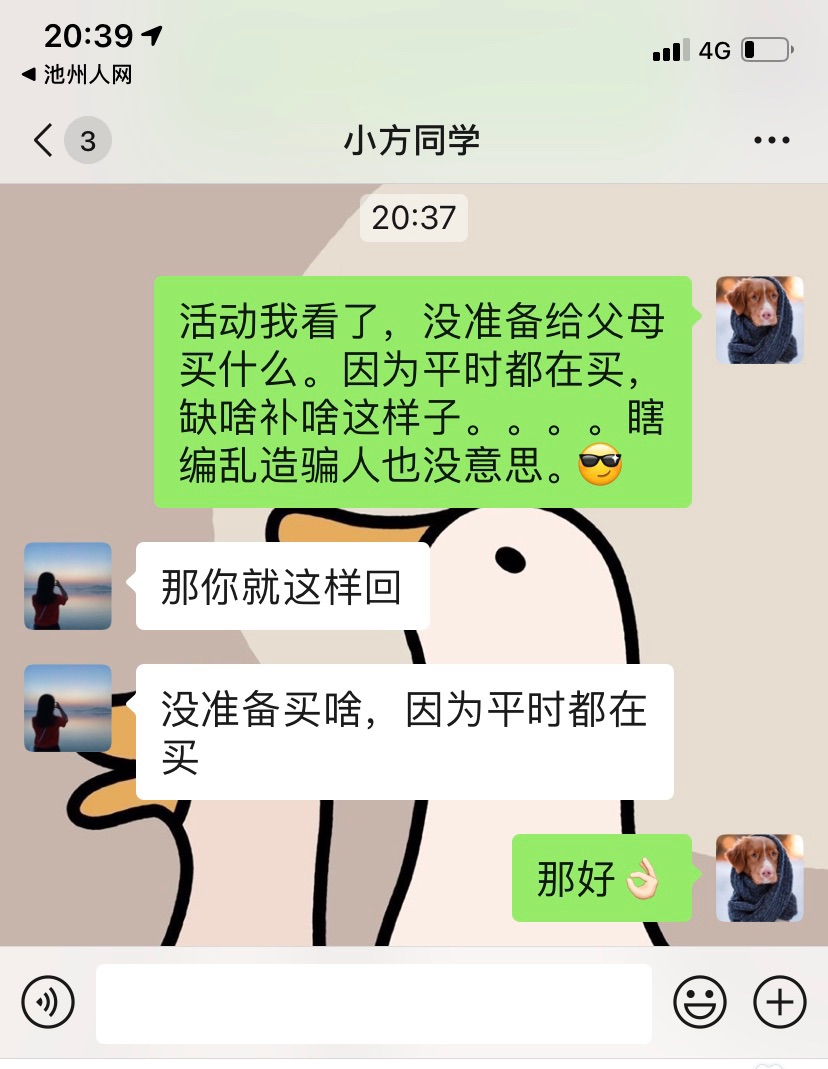View 小方同学's avatar beside 那你就这样回
This screenshot has height=1069, width=828.
click(67, 586)
